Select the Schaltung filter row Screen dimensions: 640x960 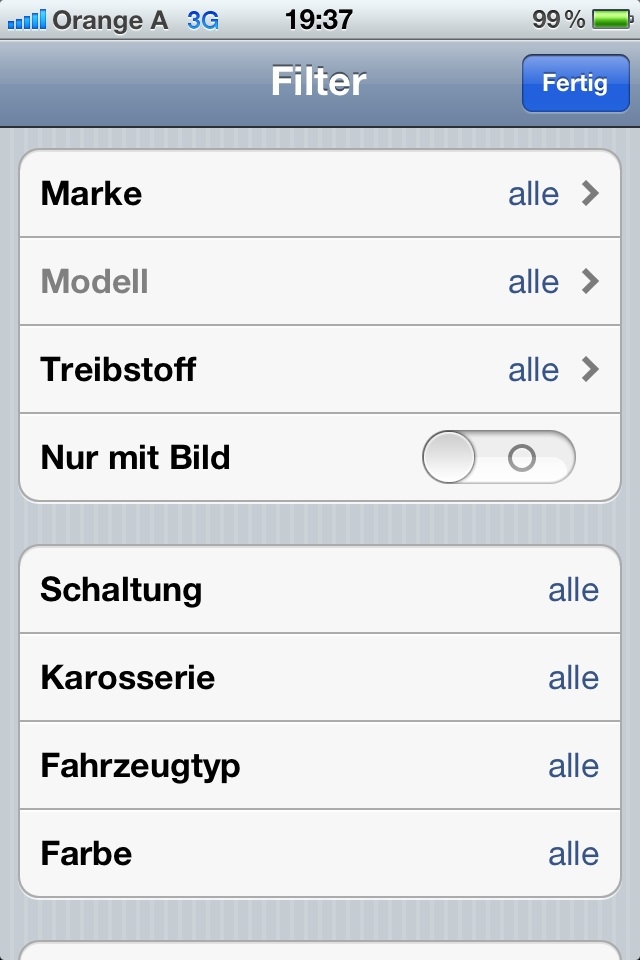[x=320, y=590]
